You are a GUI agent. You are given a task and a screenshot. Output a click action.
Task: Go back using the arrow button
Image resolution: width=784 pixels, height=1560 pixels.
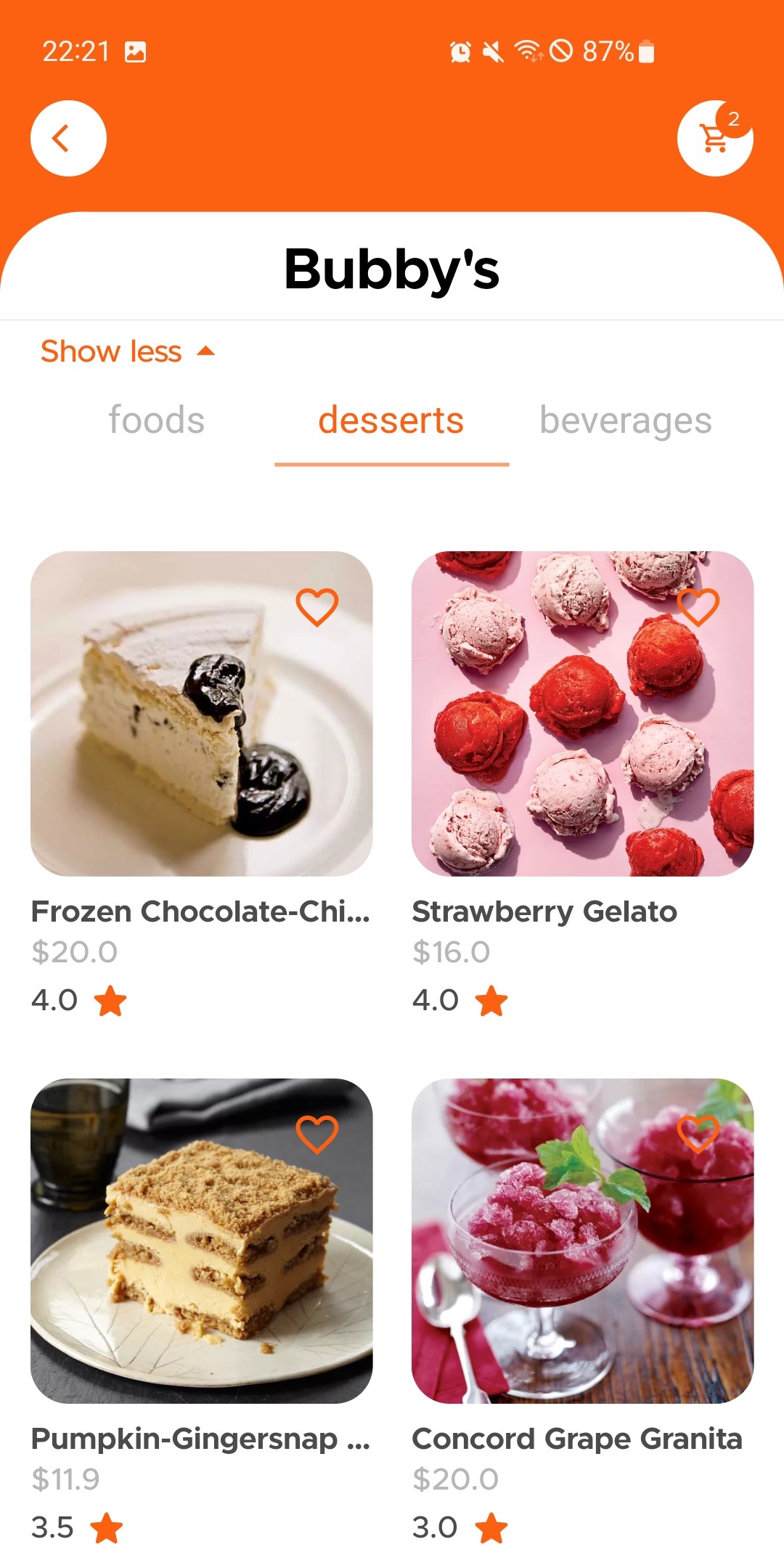(68, 138)
